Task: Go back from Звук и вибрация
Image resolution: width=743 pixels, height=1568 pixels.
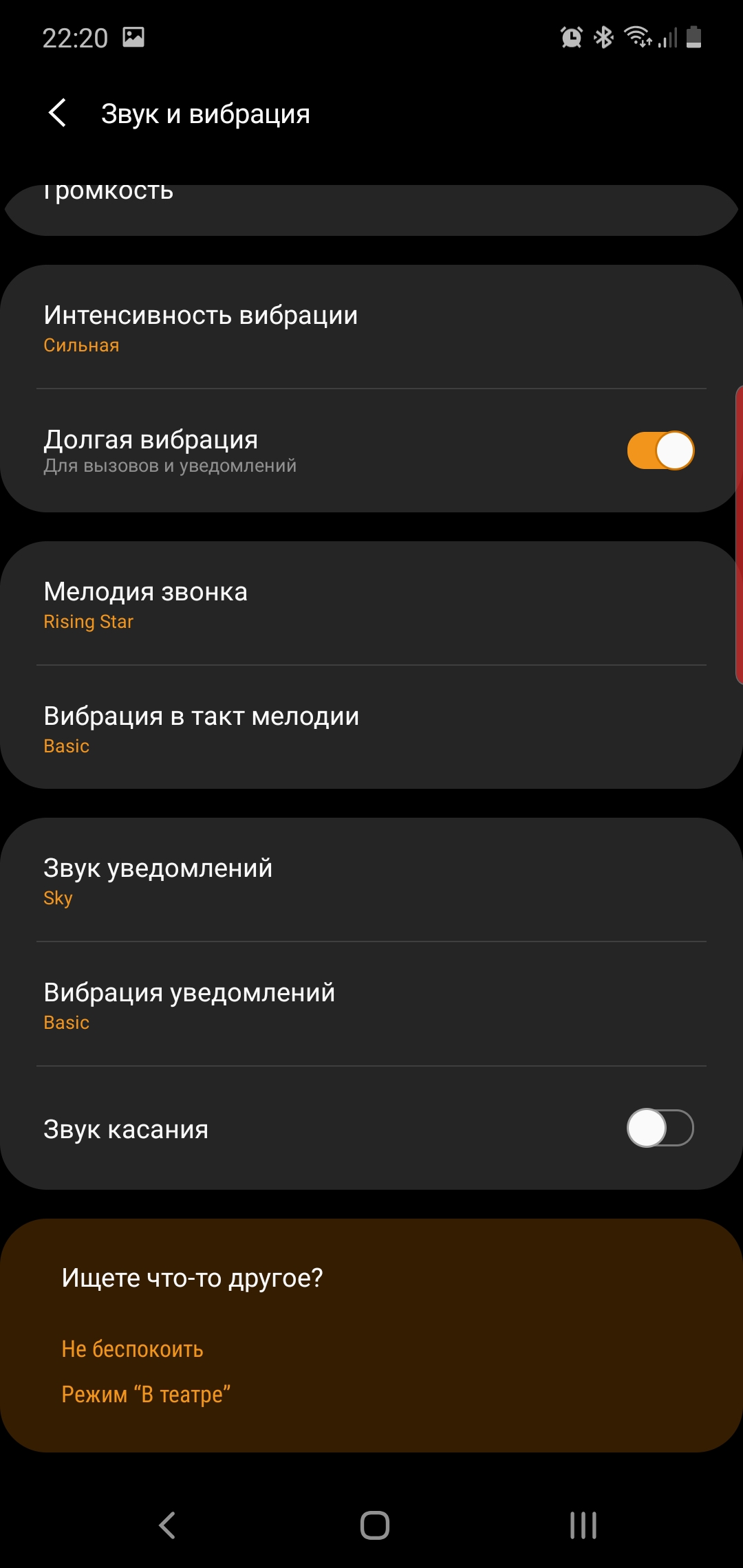Action: click(58, 113)
